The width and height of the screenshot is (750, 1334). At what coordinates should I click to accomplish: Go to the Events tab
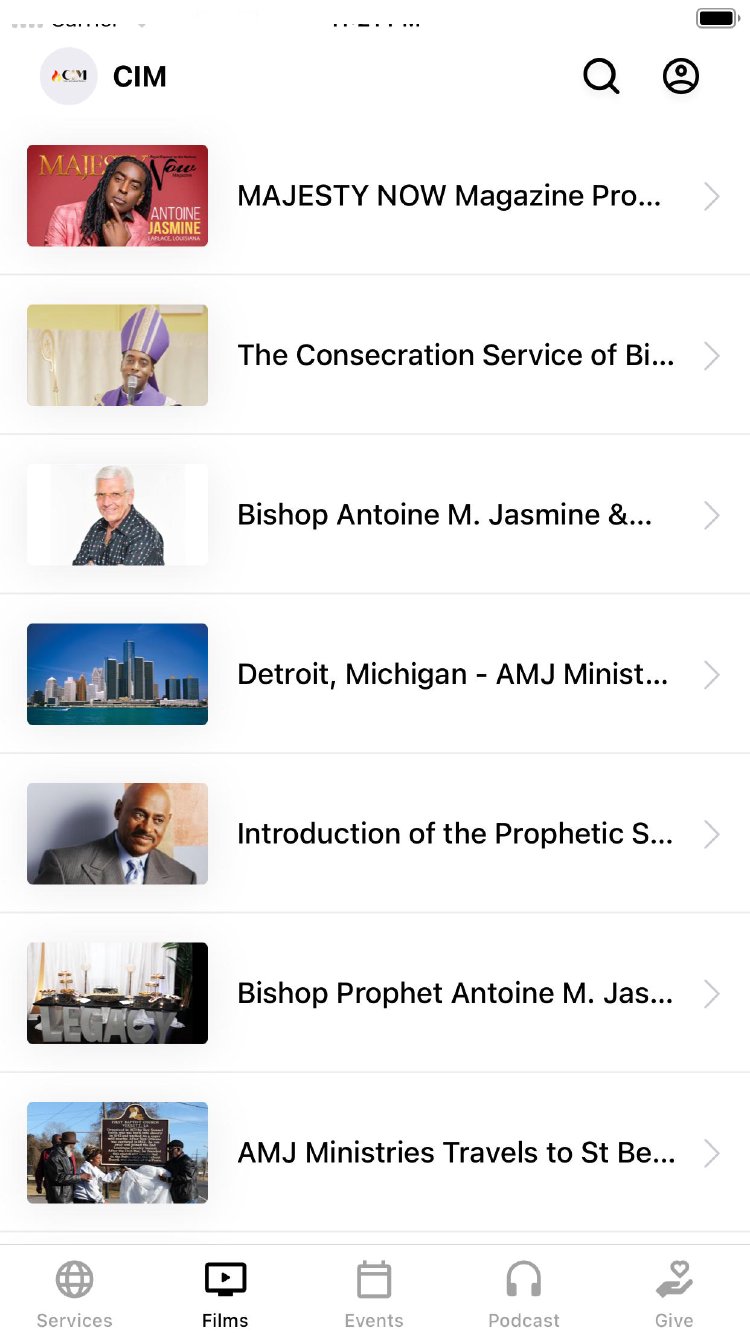[374, 1292]
